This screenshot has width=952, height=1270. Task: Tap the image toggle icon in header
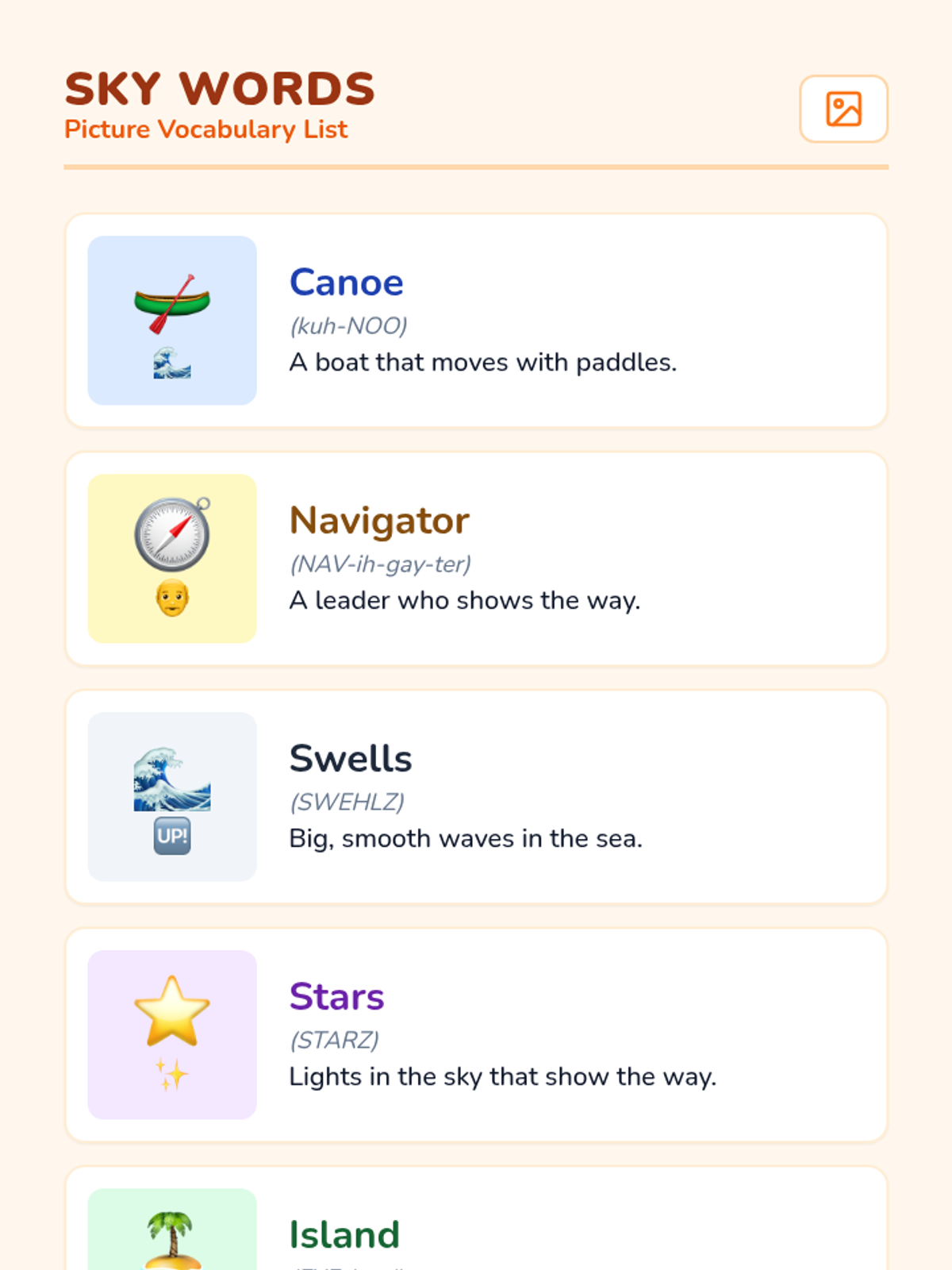[x=843, y=109]
